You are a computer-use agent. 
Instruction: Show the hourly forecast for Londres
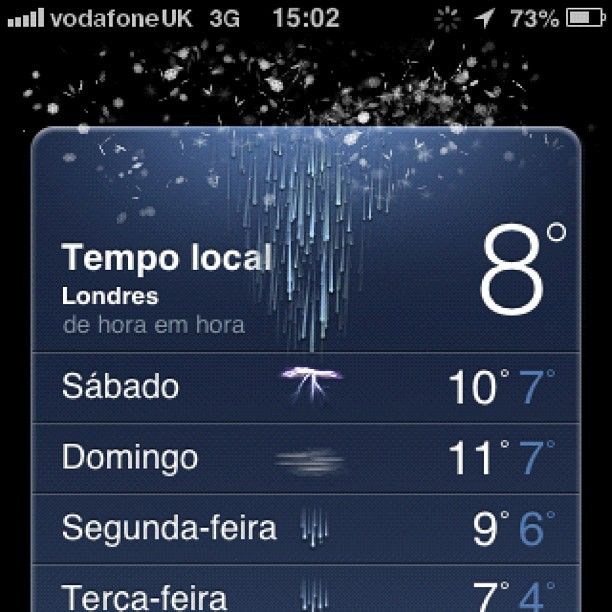click(153, 325)
